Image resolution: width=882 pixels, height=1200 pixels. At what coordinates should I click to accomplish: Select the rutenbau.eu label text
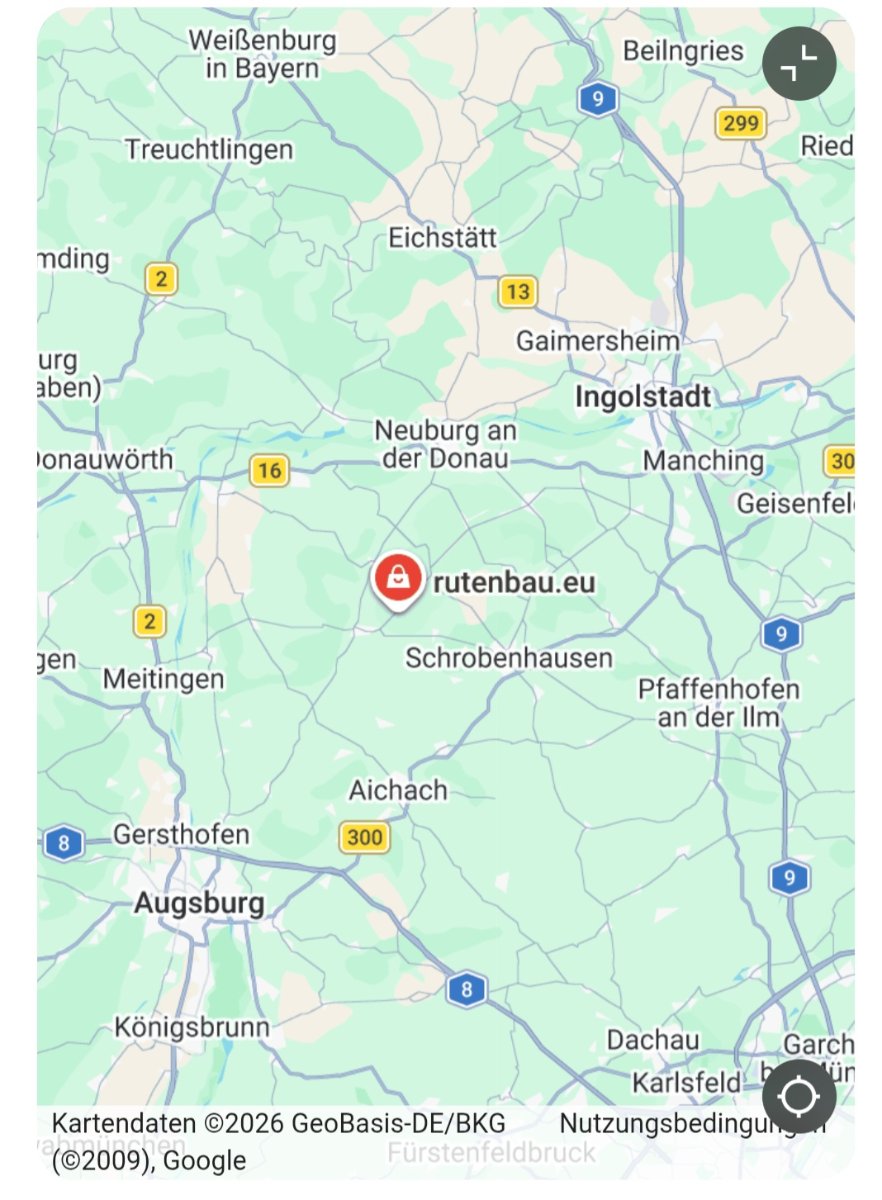tap(513, 584)
